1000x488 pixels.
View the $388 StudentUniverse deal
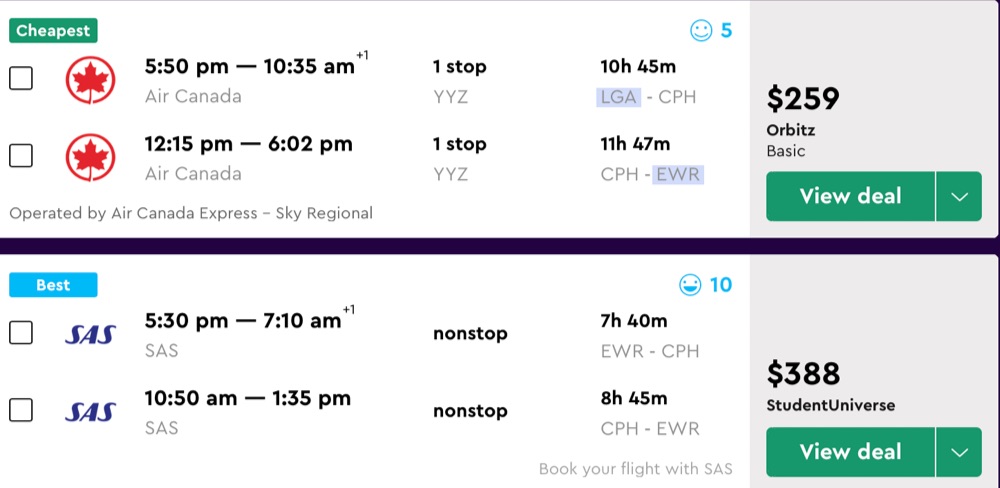pos(850,452)
